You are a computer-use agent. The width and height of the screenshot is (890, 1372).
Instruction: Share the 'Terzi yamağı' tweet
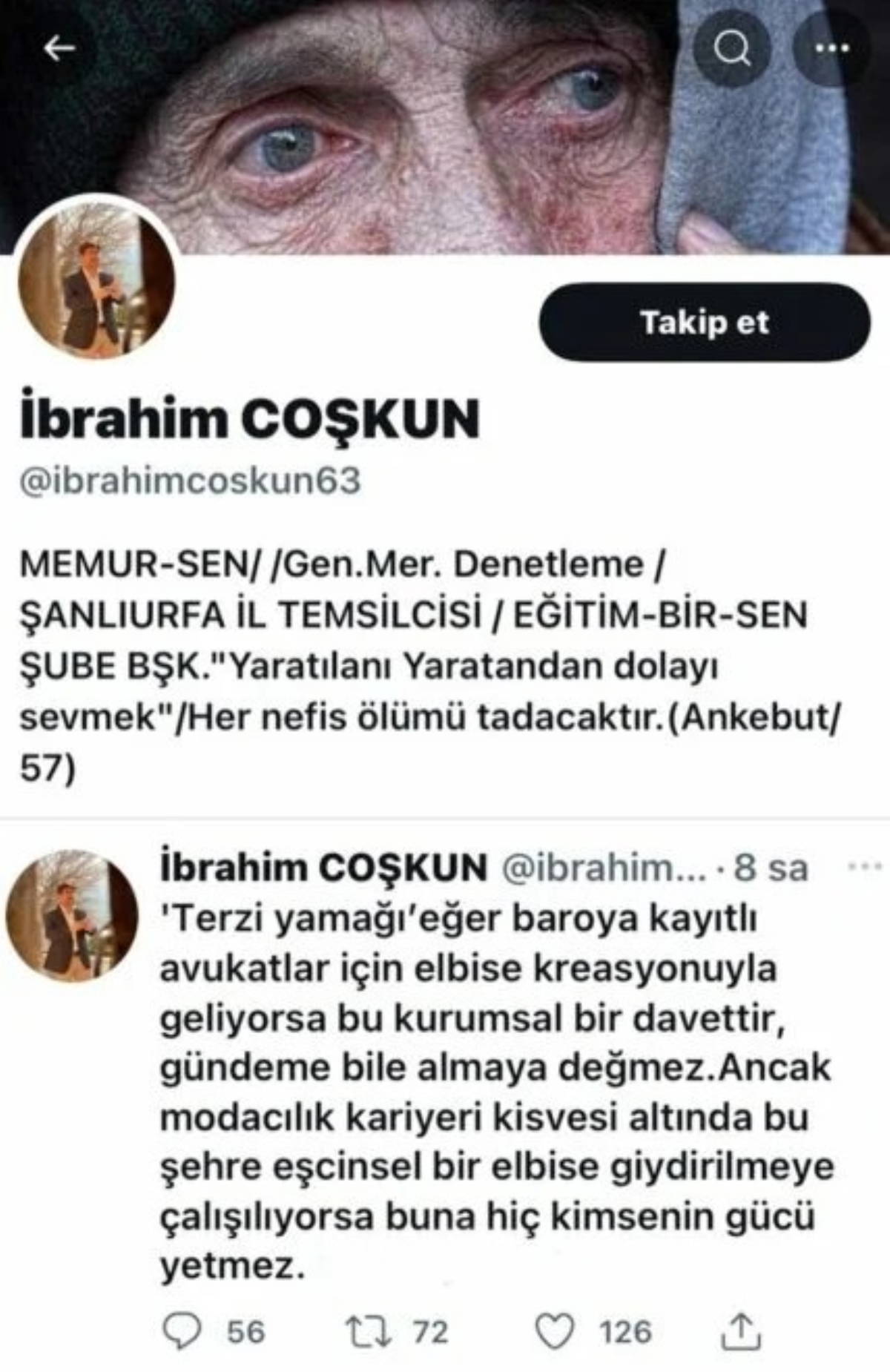740,1330
